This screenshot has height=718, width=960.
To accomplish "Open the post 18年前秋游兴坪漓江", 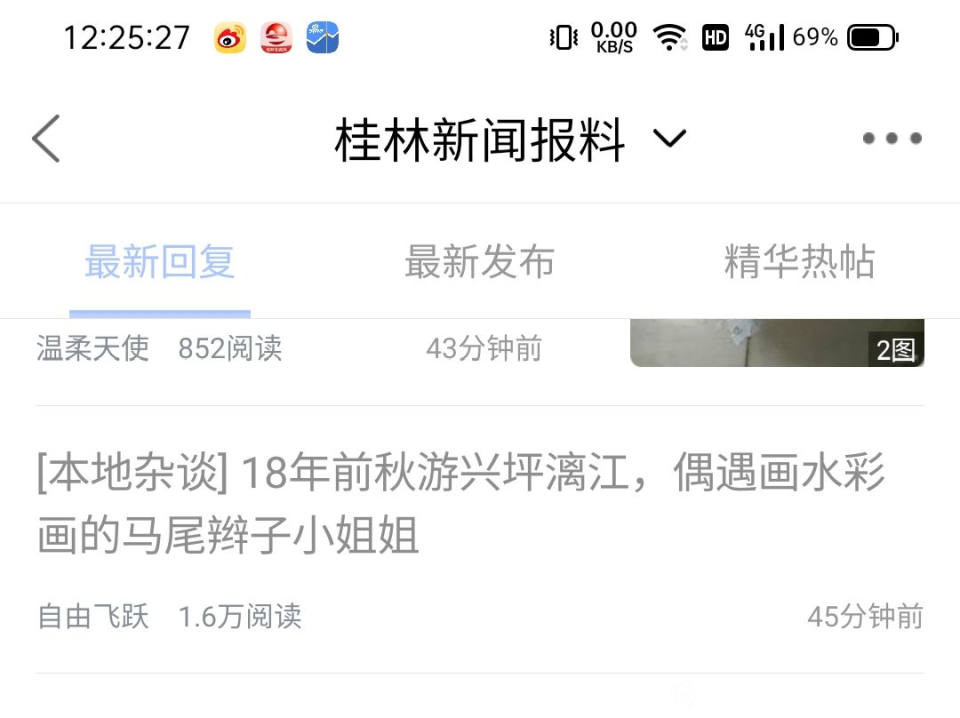I will [x=460, y=504].
